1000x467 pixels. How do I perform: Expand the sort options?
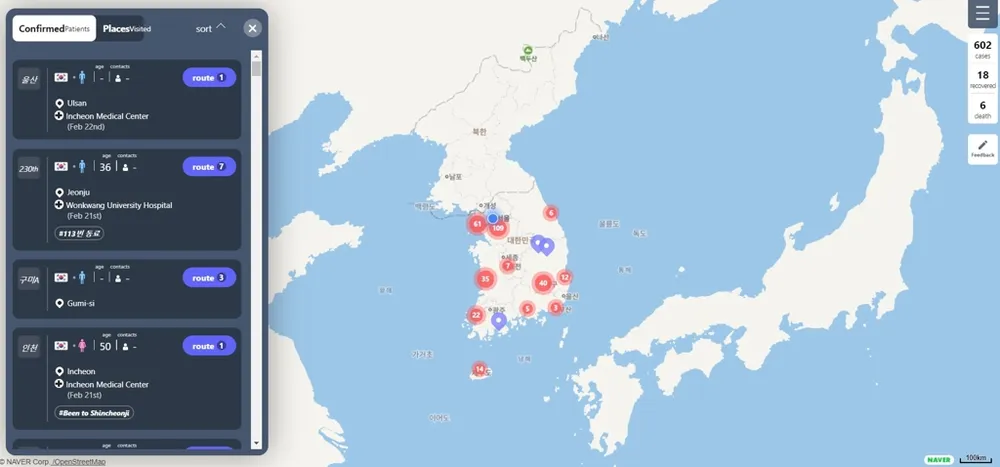click(211, 29)
